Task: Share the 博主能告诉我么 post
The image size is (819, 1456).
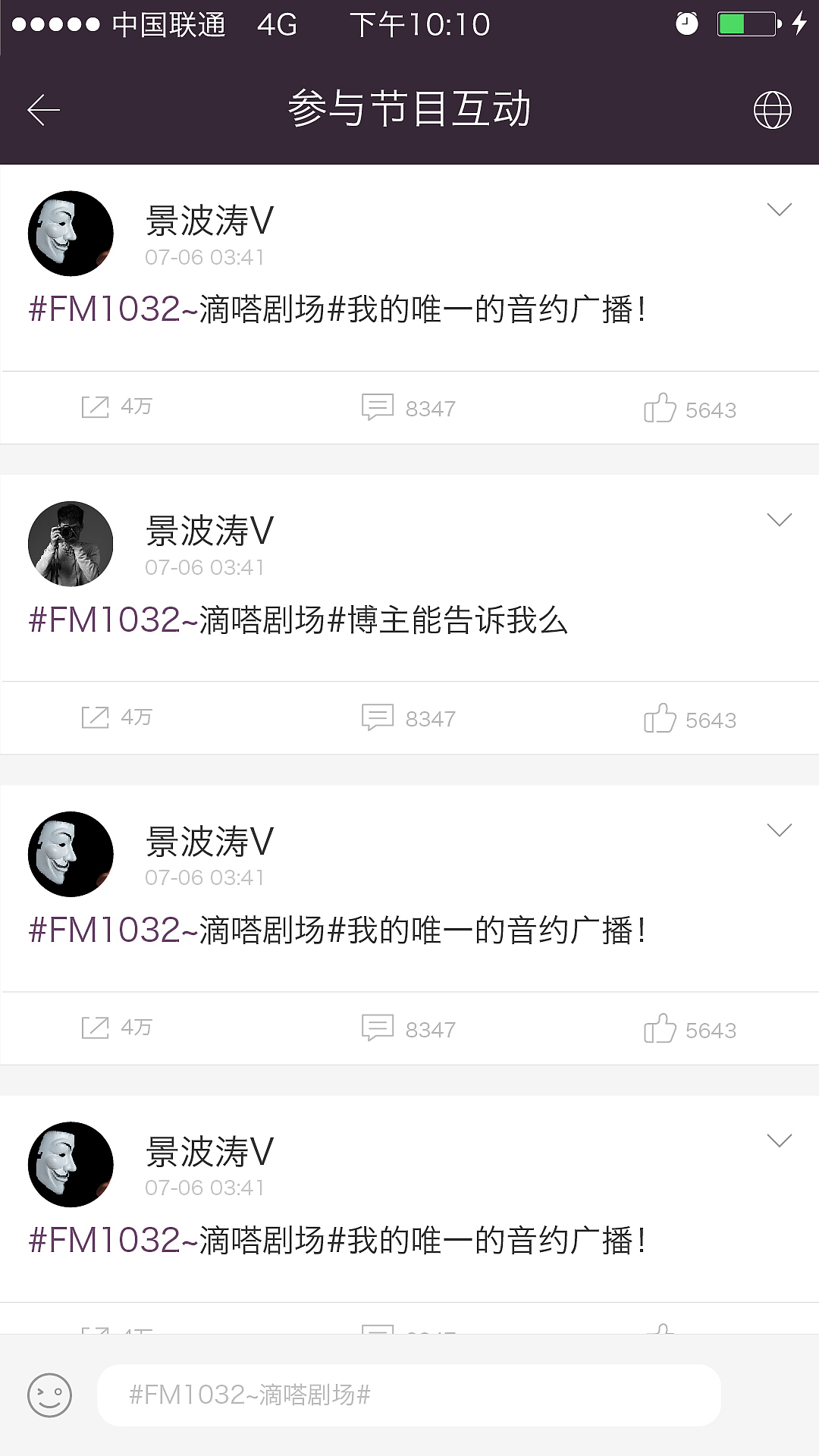Action: 96,717
